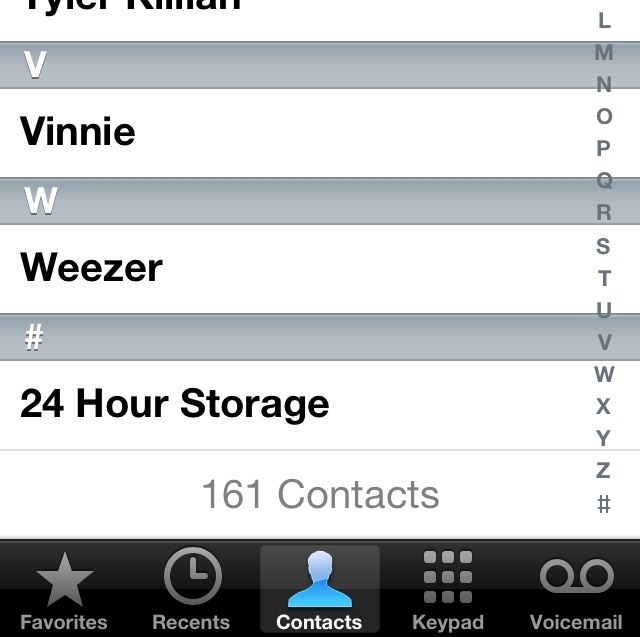Jump to the # index section
Image resolution: width=640 pixels, height=637 pixels.
pos(603,503)
